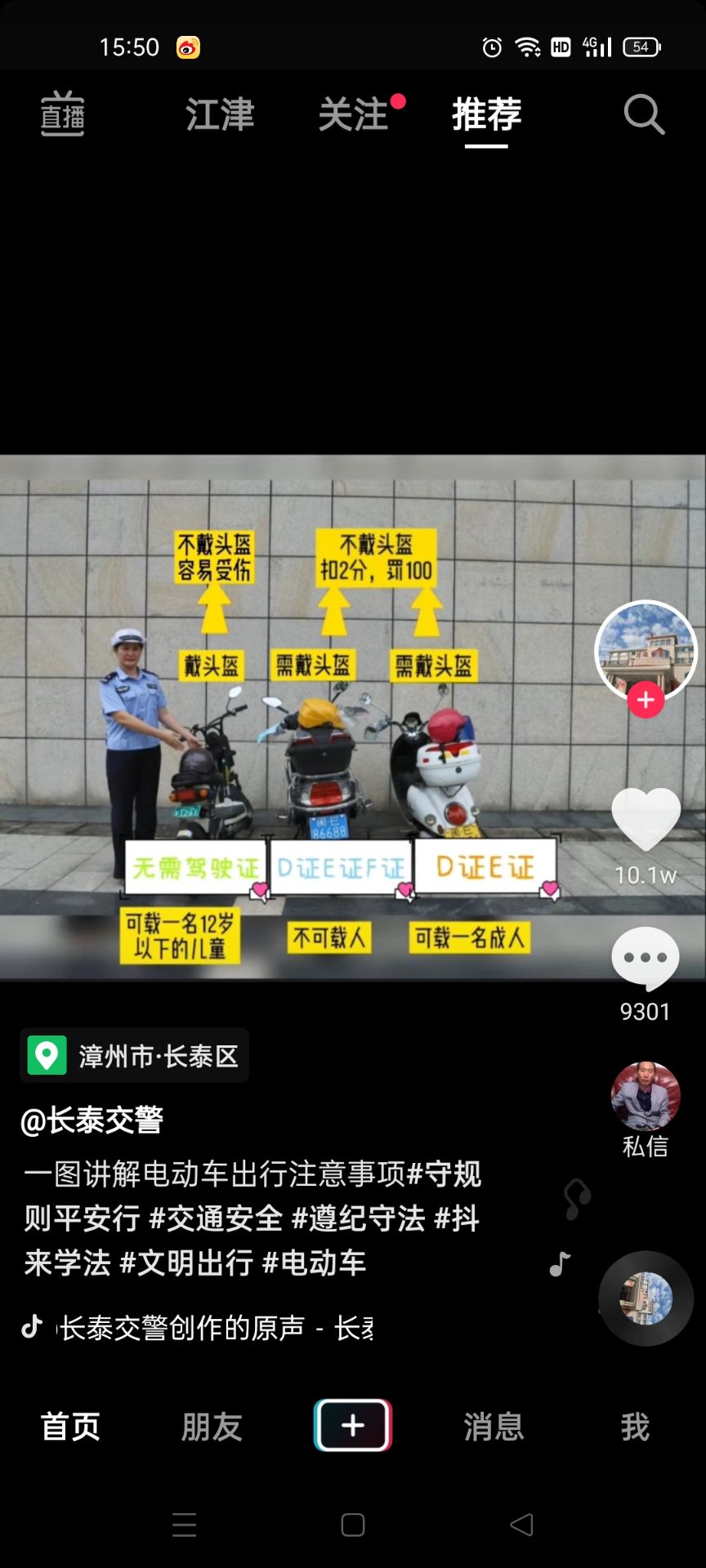The width and height of the screenshot is (706, 1568).
Task: Open the @长泰交警 account name
Action: tap(92, 1120)
